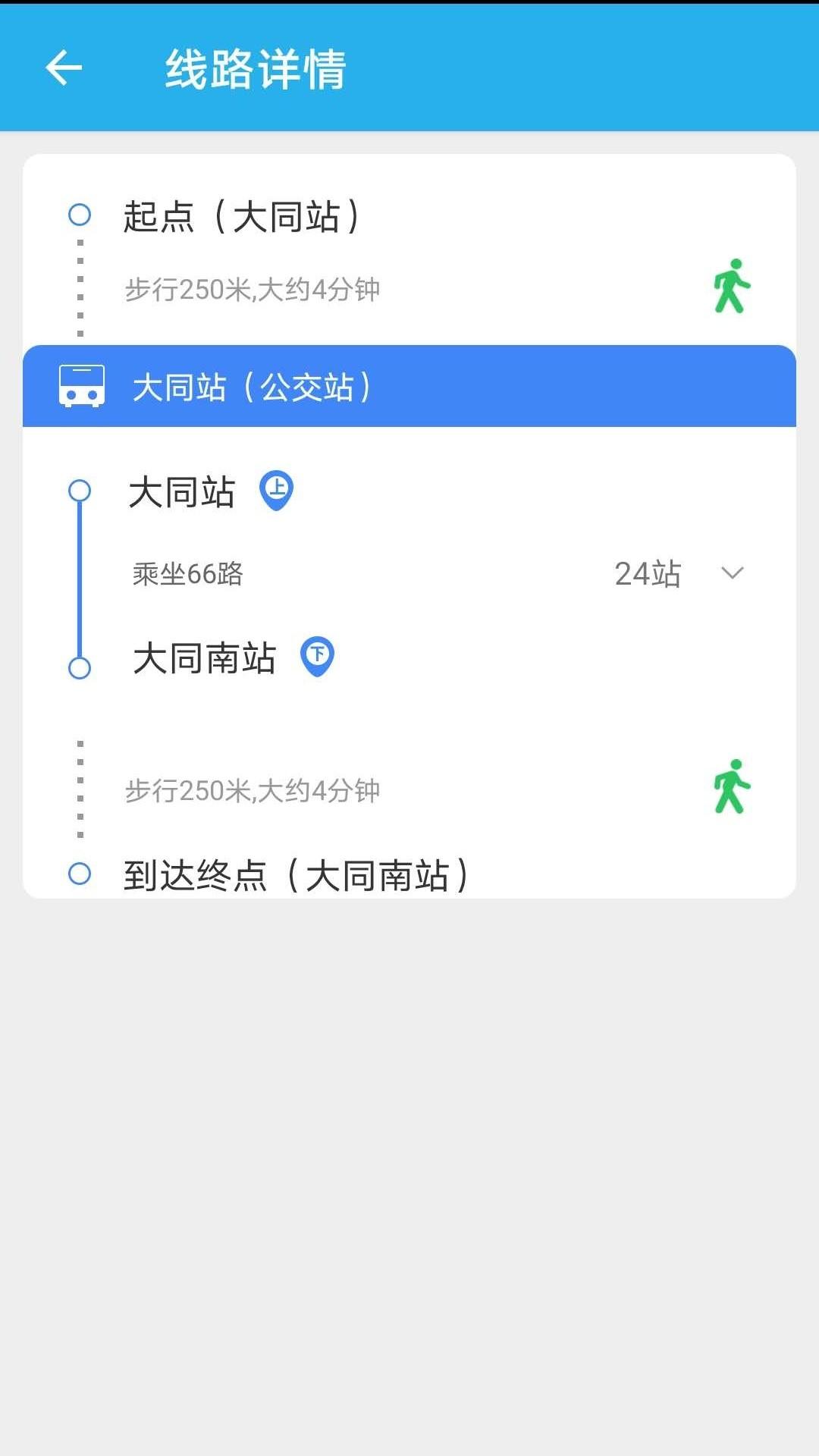Click the circle marker beside 起点（大同站）
The image size is (819, 1456).
click(x=78, y=216)
